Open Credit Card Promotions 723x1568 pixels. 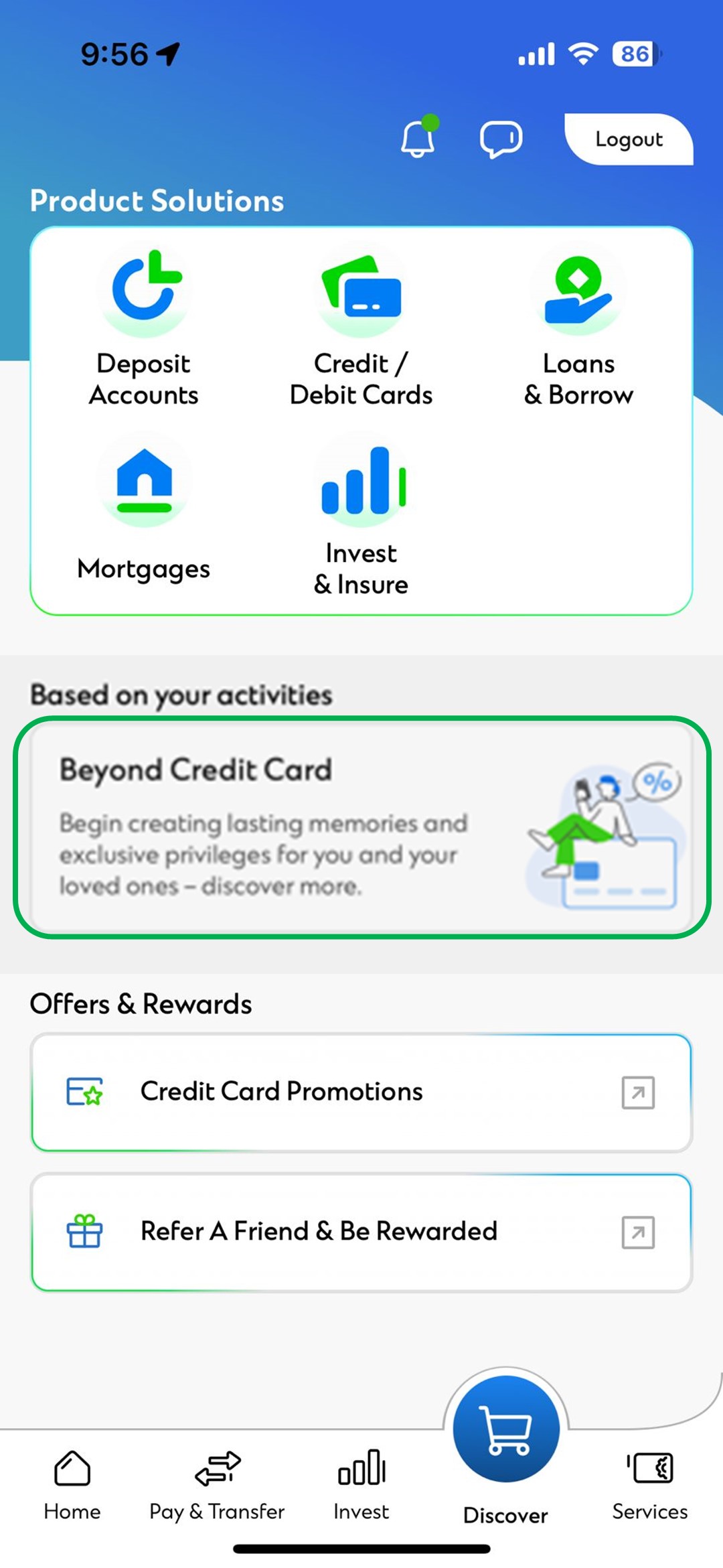click(361, 1092)
